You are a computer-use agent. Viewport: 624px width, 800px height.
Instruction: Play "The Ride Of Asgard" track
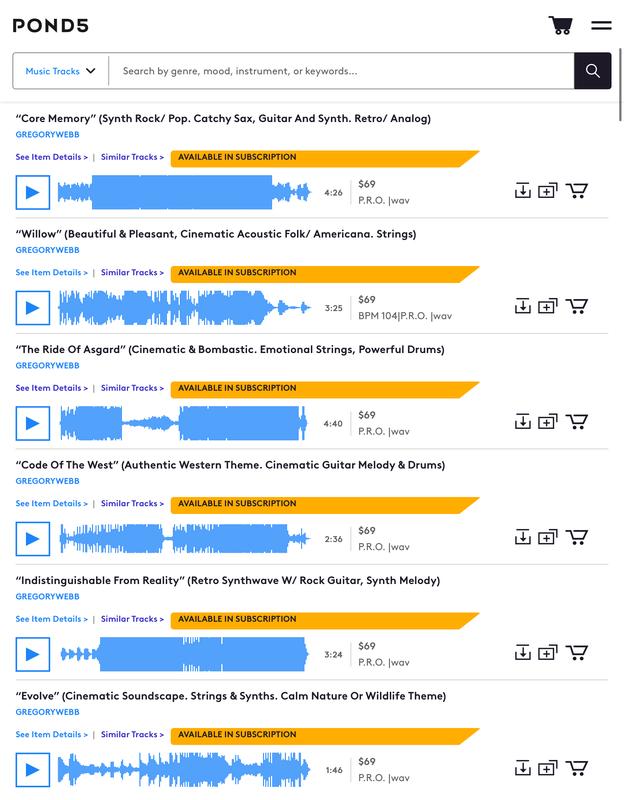tap(33, 423)
